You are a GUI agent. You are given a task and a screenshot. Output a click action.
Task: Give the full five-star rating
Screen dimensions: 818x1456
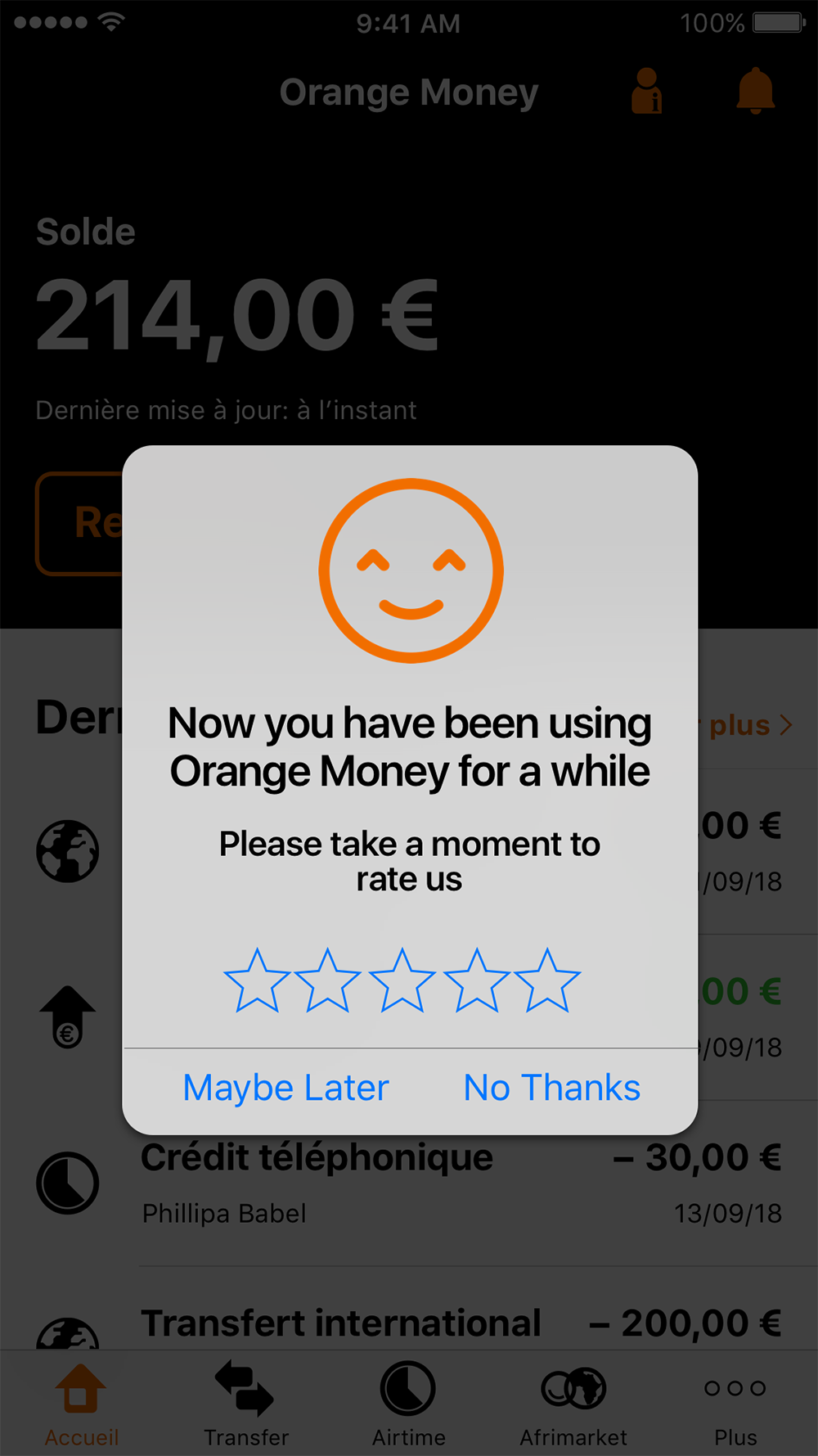click(546, 980)
